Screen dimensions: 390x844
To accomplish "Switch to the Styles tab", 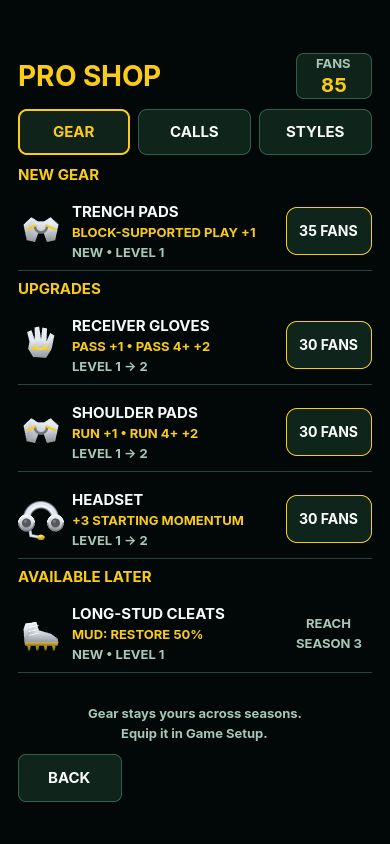I will point(315,132).
